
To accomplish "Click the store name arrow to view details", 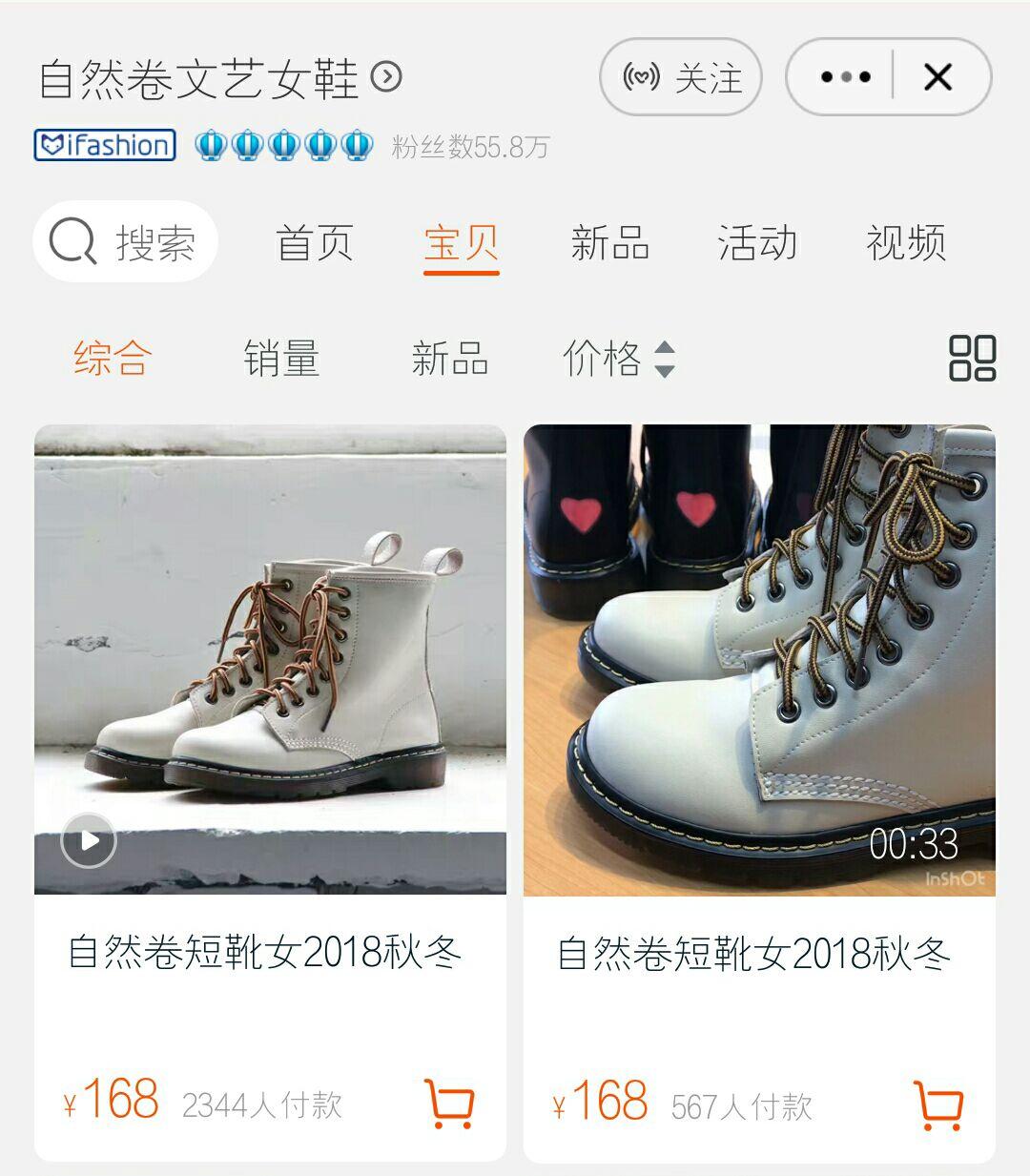I will point(385,78).
